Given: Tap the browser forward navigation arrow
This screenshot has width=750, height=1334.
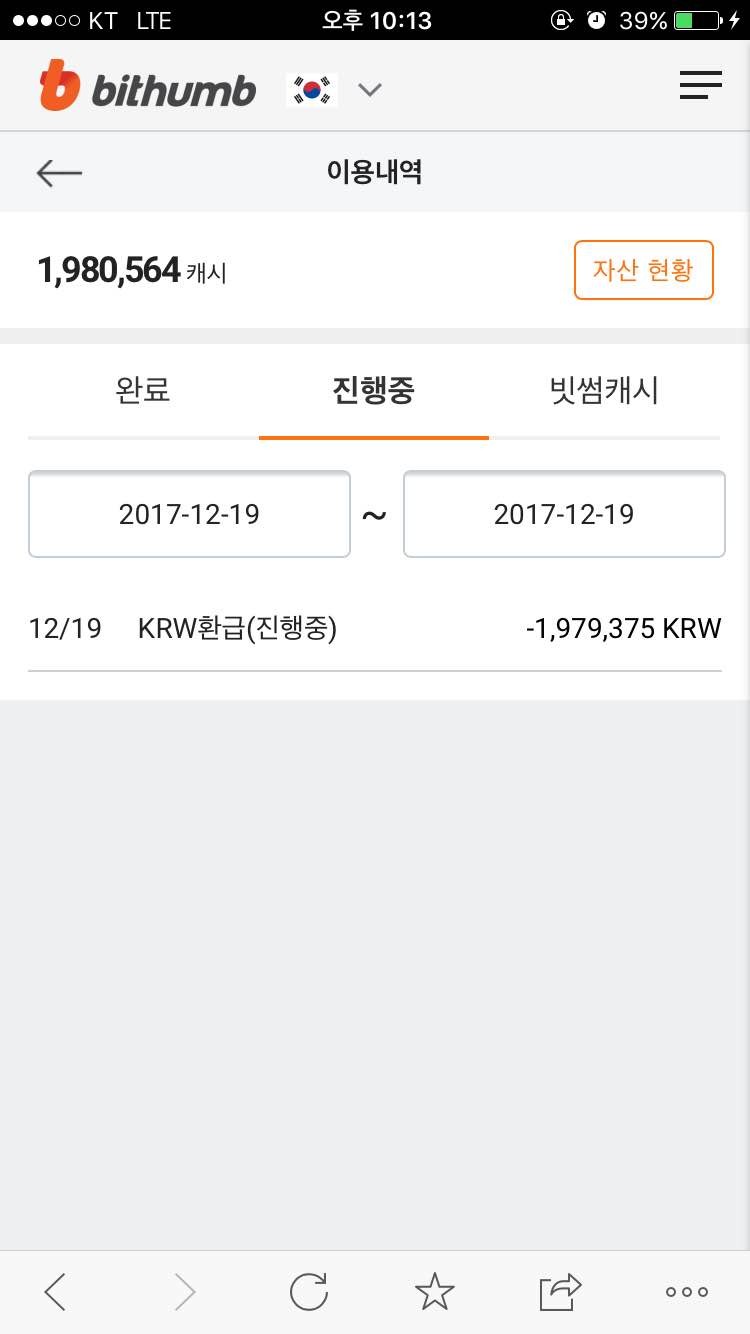Looking at the screenshot, I should pyautogui.click(x=184, y=1291).
